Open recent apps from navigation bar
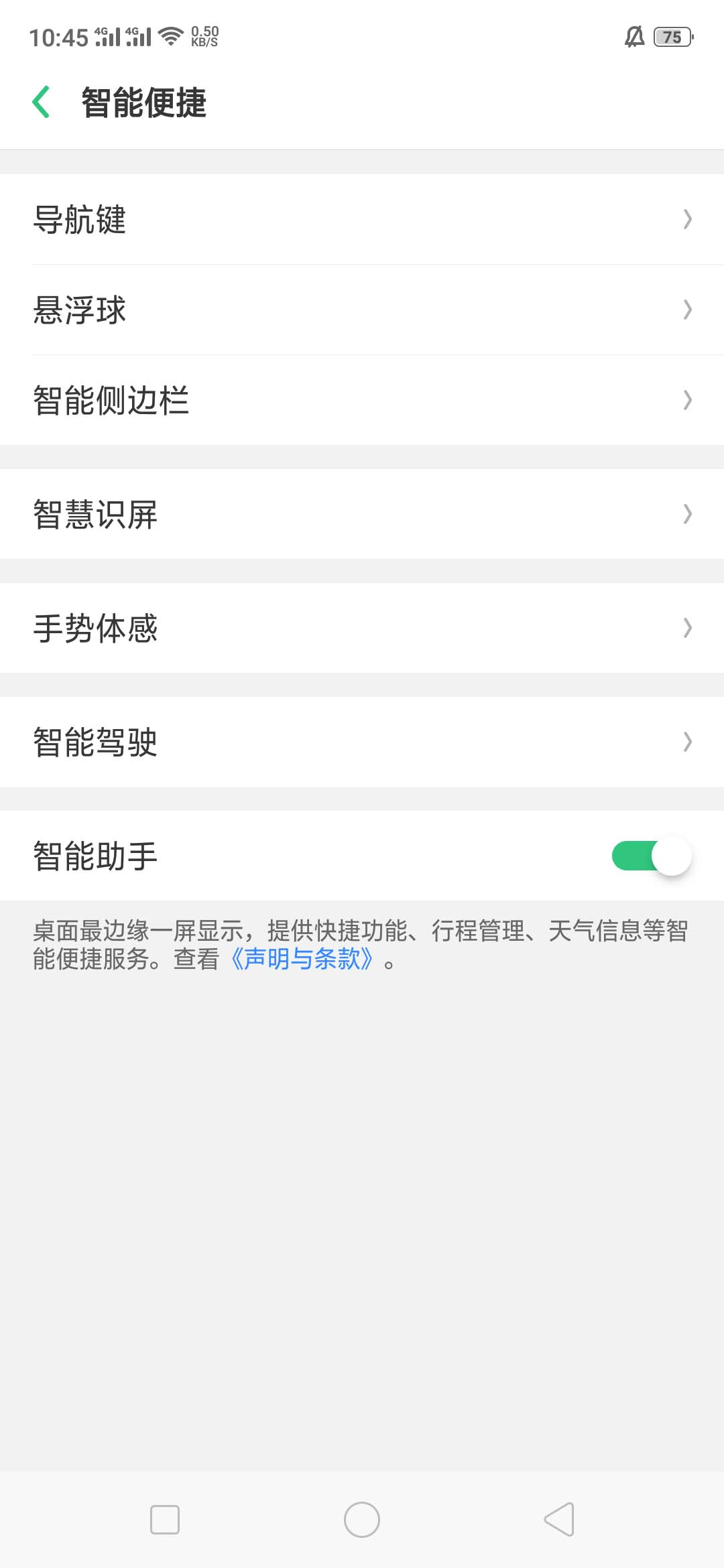The height and width of the screenshot is (1568, 724). point(165,1519)
